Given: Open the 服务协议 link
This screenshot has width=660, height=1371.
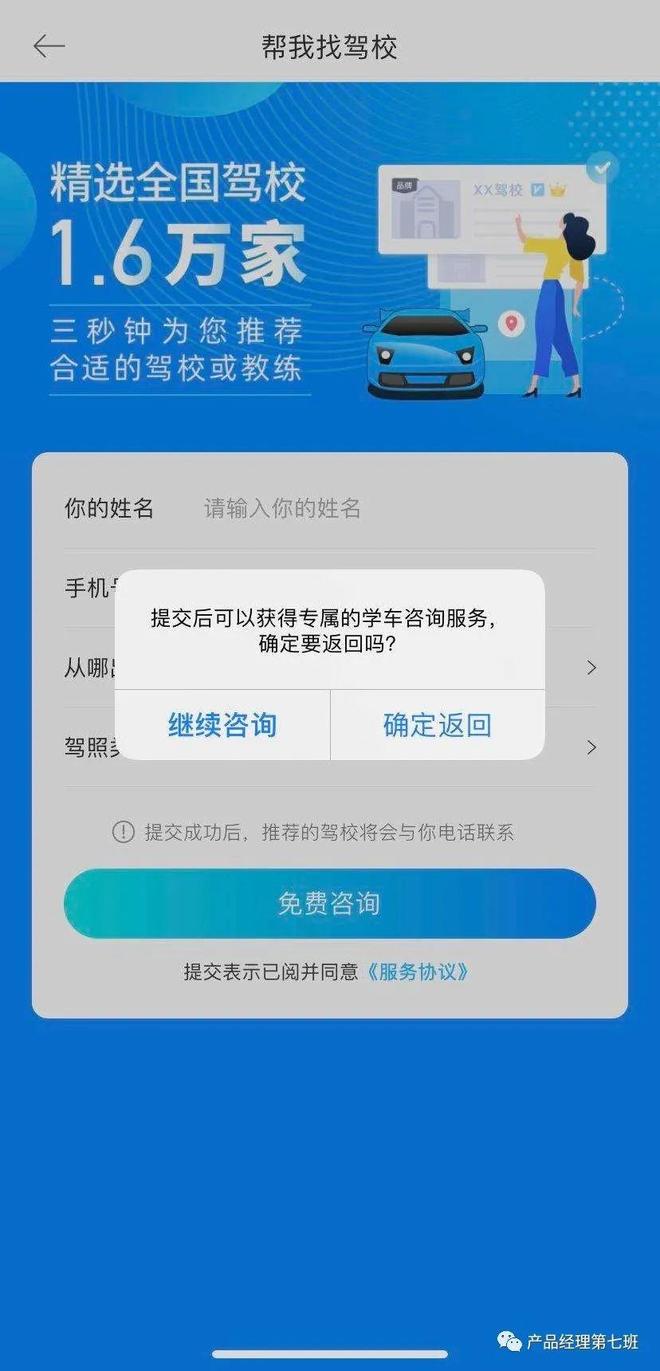Looking at the screenshot, I should pos(417,971).
